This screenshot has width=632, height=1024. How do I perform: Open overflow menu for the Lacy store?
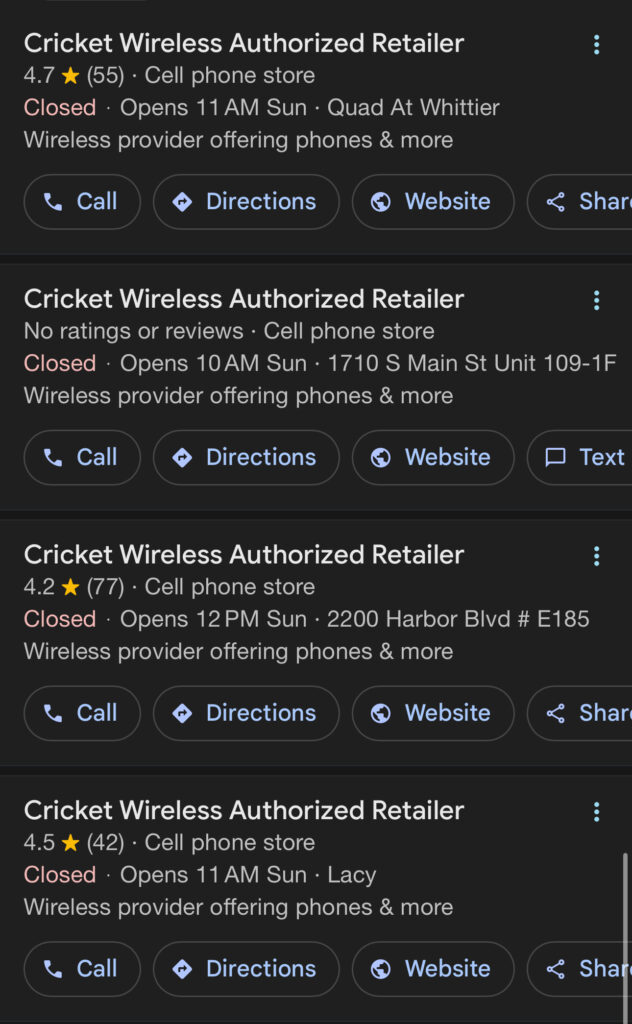pyautogui.click(x=596, y=812)
